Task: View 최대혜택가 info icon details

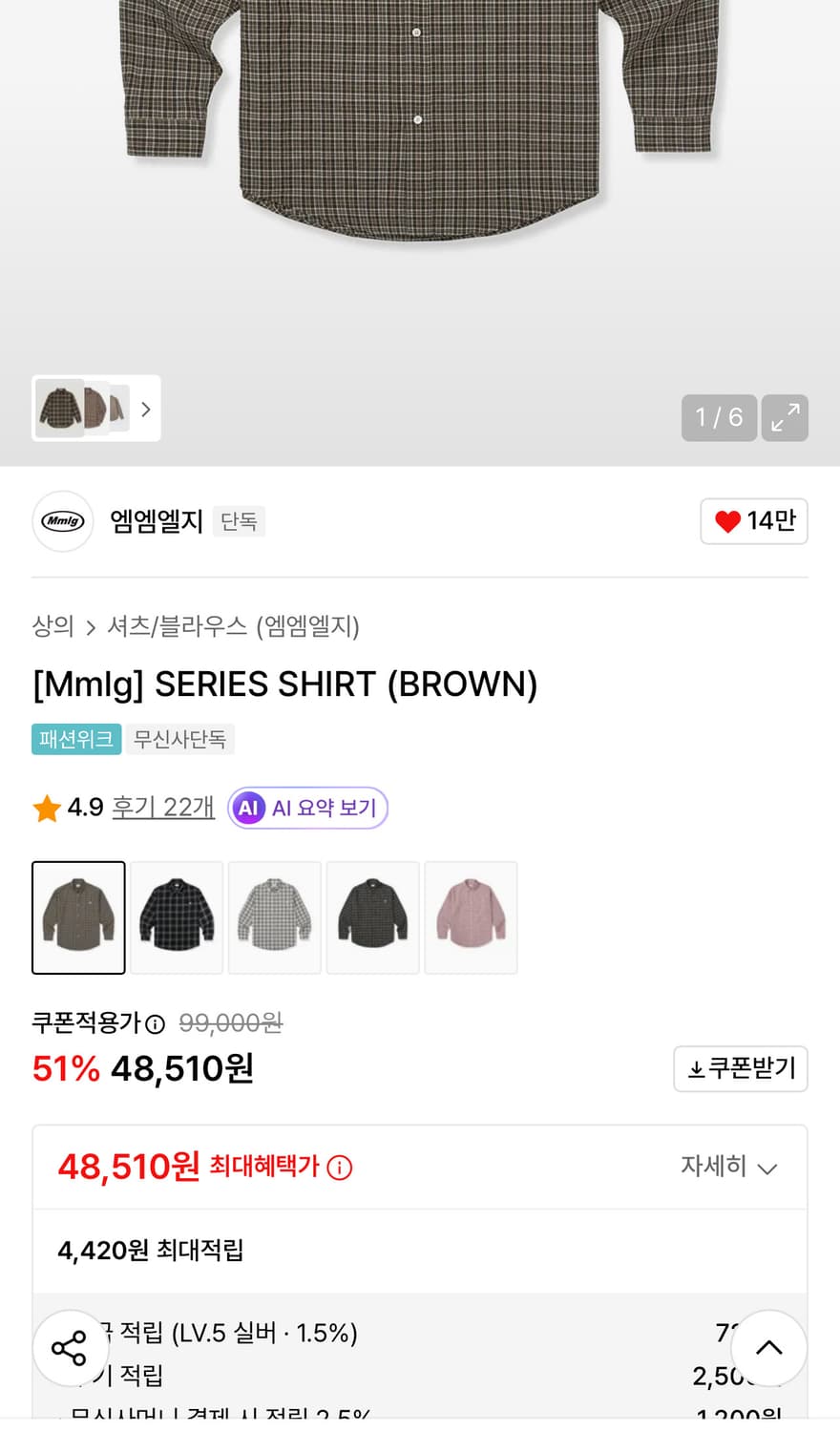Action: click(341, 1167)
